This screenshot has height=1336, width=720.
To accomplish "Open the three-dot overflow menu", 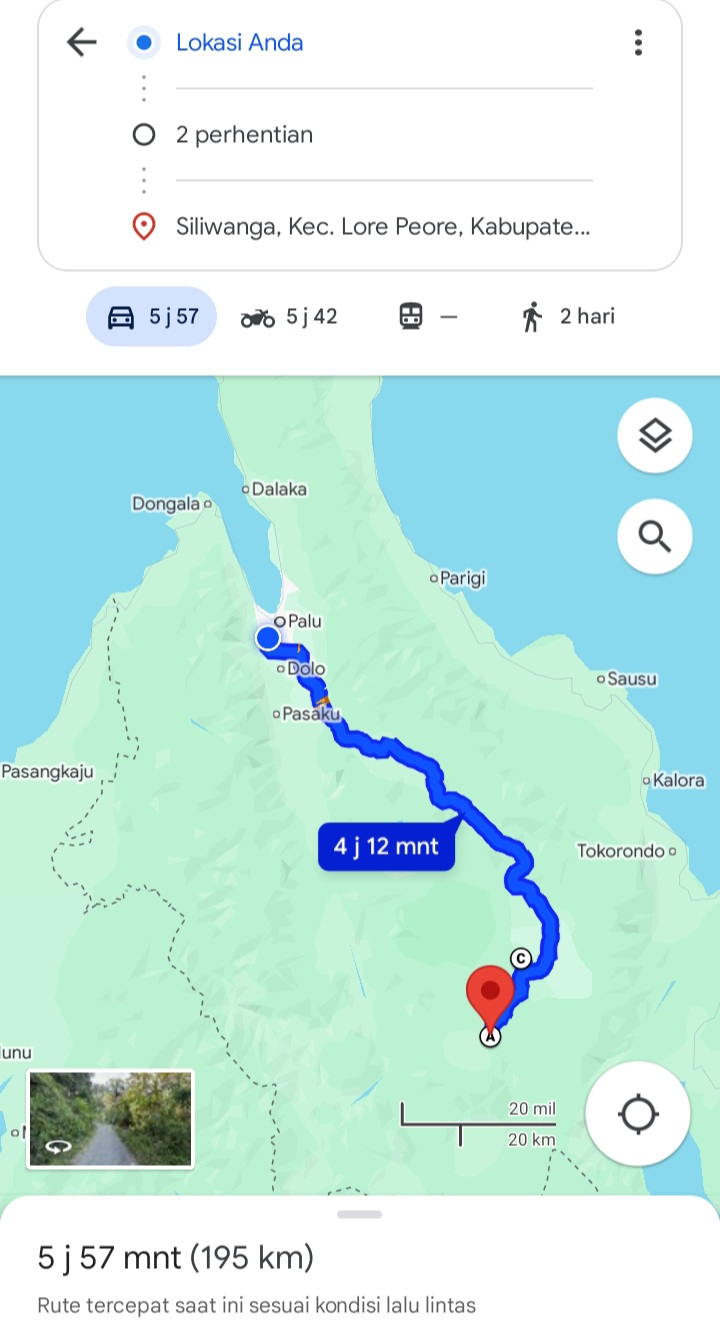I will 638,42.
